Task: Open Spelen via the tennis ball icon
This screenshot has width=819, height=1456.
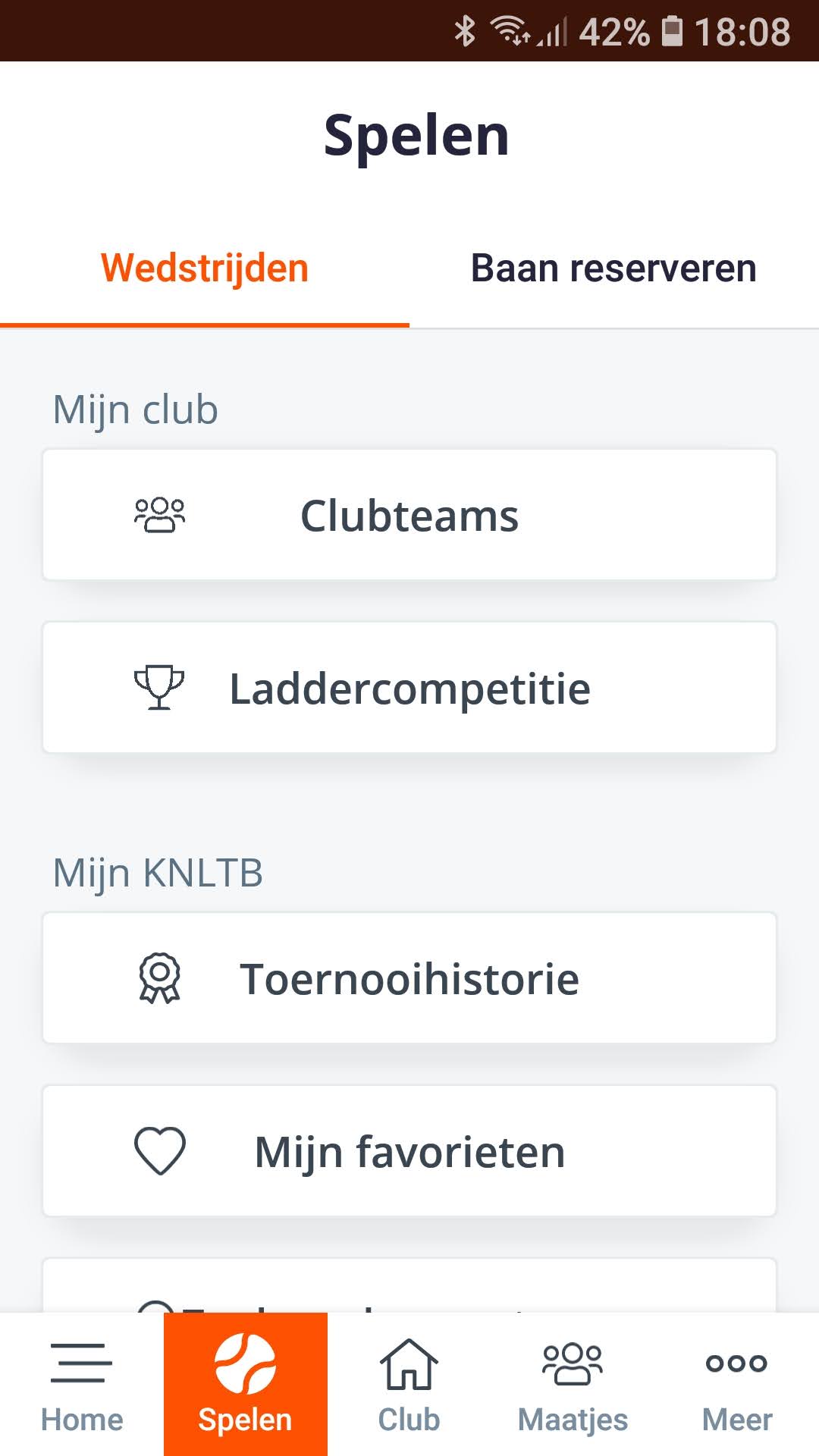Action: 245,1361
